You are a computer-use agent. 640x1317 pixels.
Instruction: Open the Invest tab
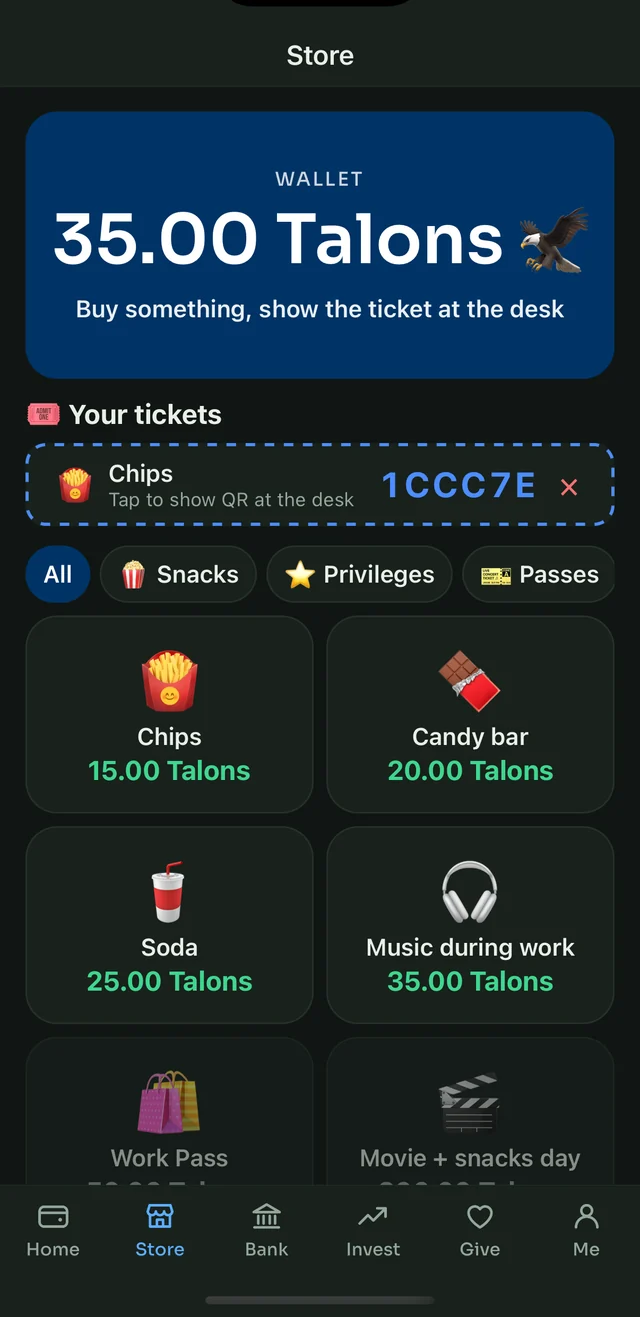(373, 1231)
